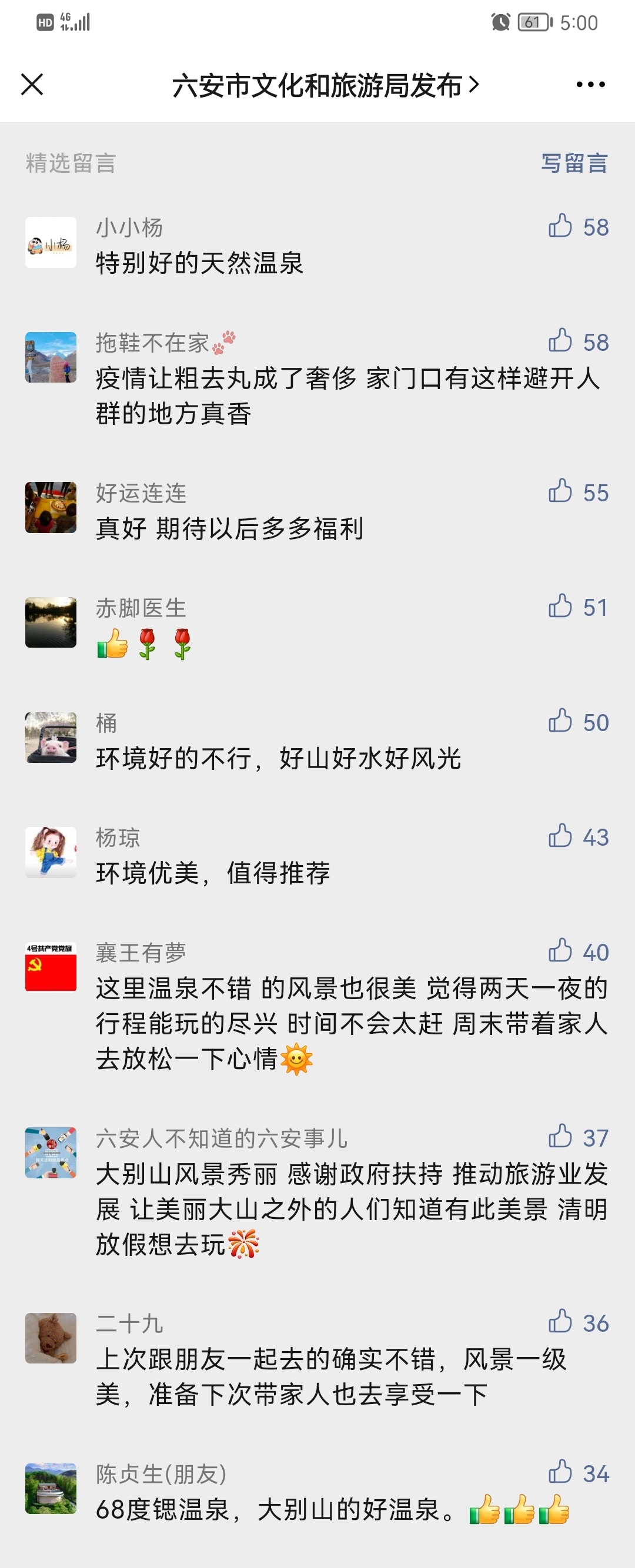Open the three-dot more options menu
This screenshot has height=1568, width=635.
590,85
